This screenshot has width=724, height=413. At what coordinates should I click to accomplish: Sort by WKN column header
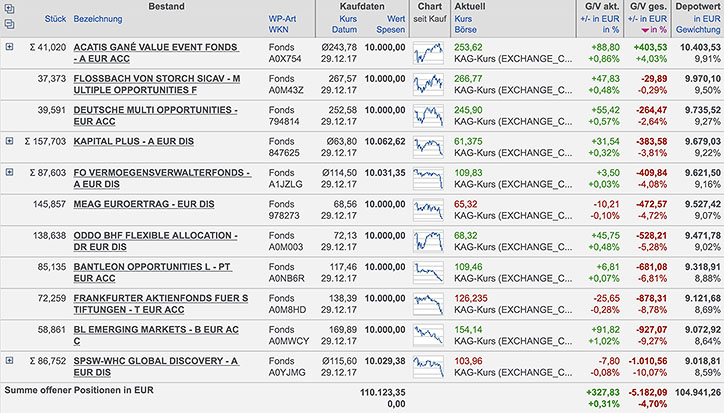click(x=279, y=31)
